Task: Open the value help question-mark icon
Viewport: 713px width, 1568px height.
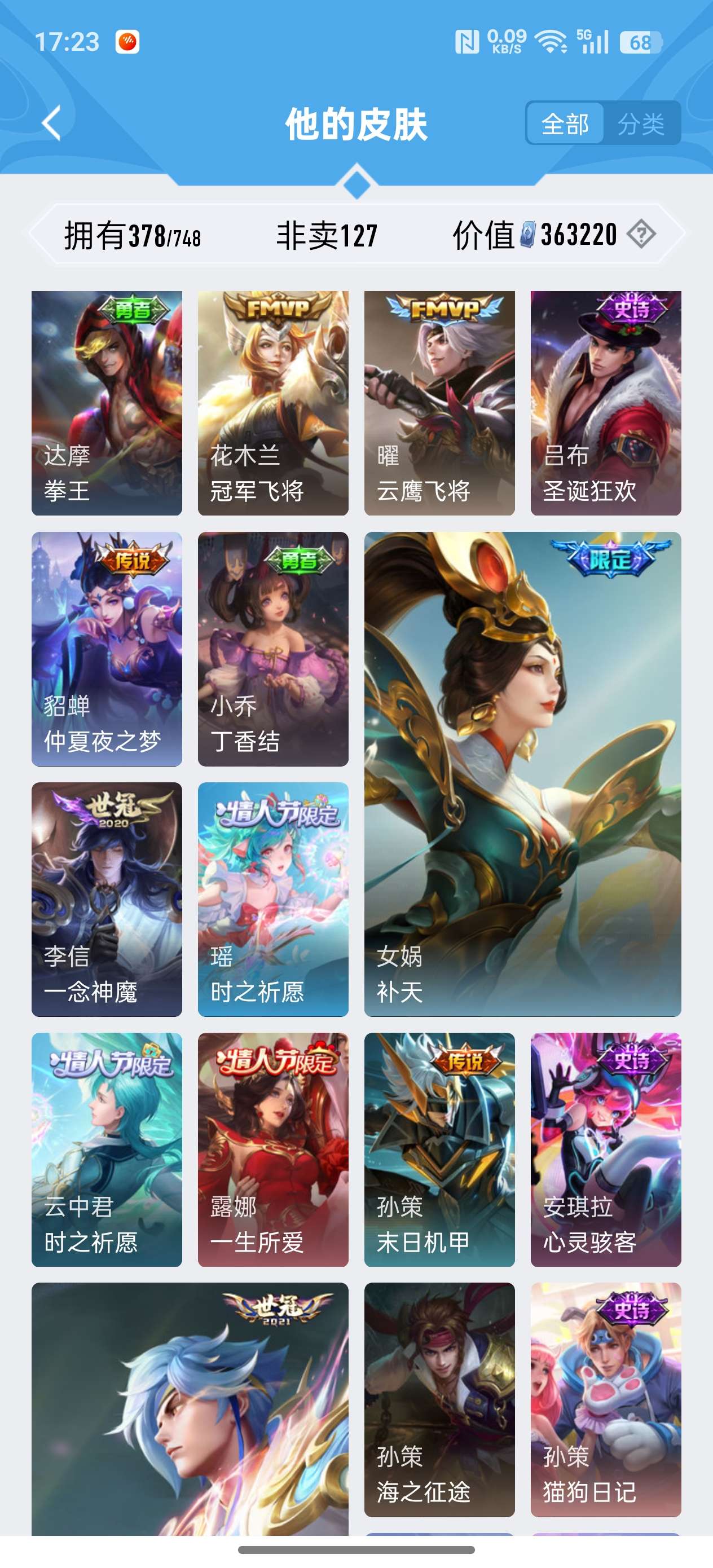Action: (641, 234)
